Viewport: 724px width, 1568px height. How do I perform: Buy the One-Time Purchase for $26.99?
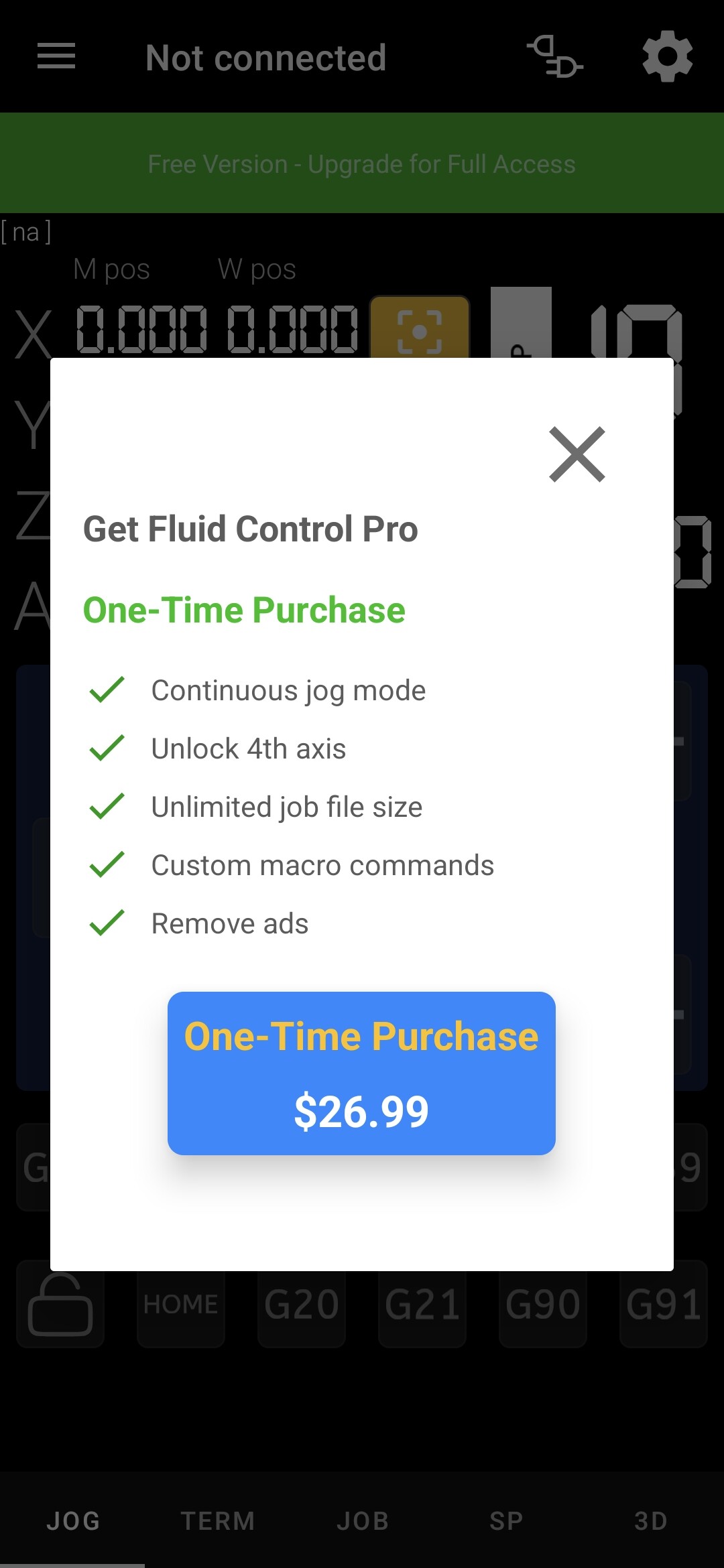[361, 1073]
